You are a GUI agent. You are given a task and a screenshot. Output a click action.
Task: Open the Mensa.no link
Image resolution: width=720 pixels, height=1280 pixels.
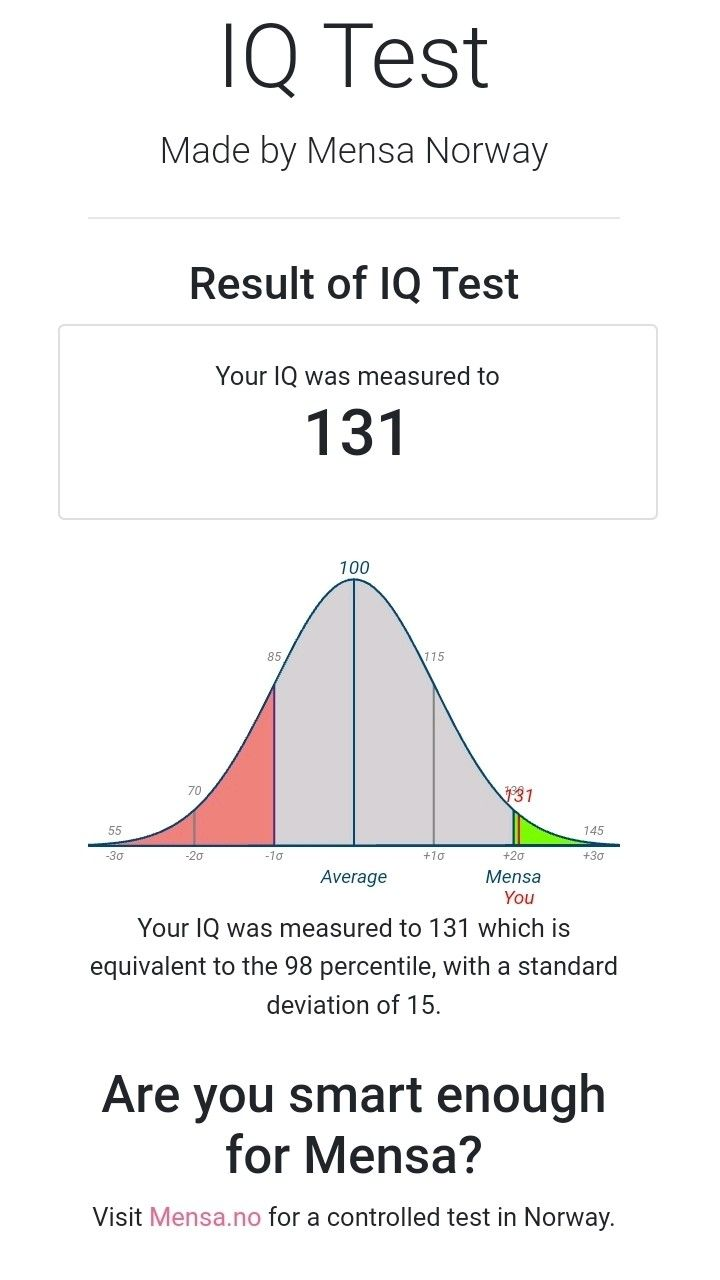tap(205, 1217)
